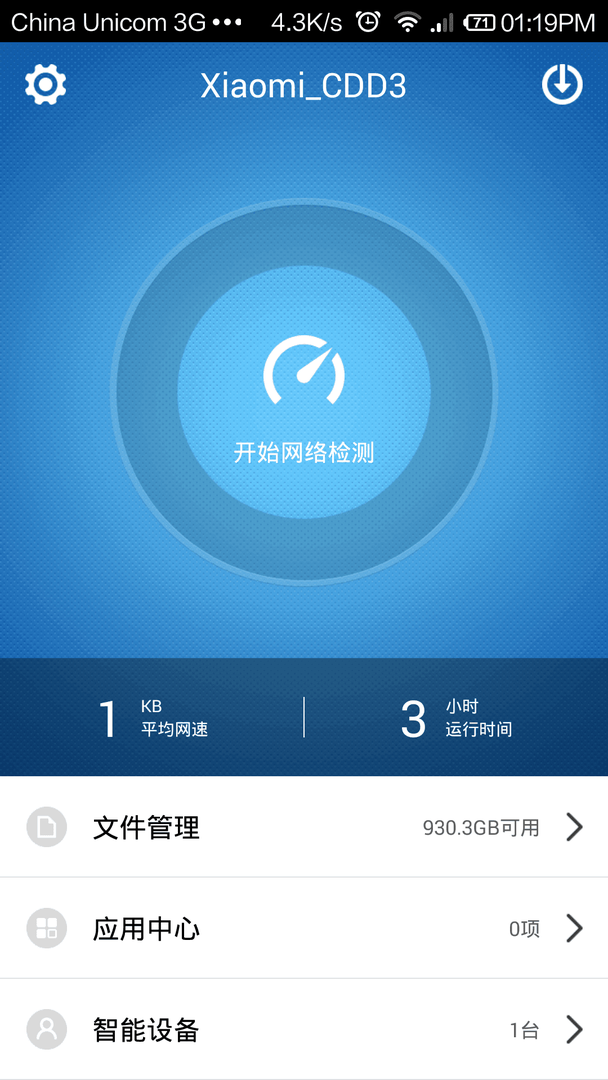This screenshot has width=608, height=1080.
Task: Open 文件管理 file management
Action: (x=304, y=827)
